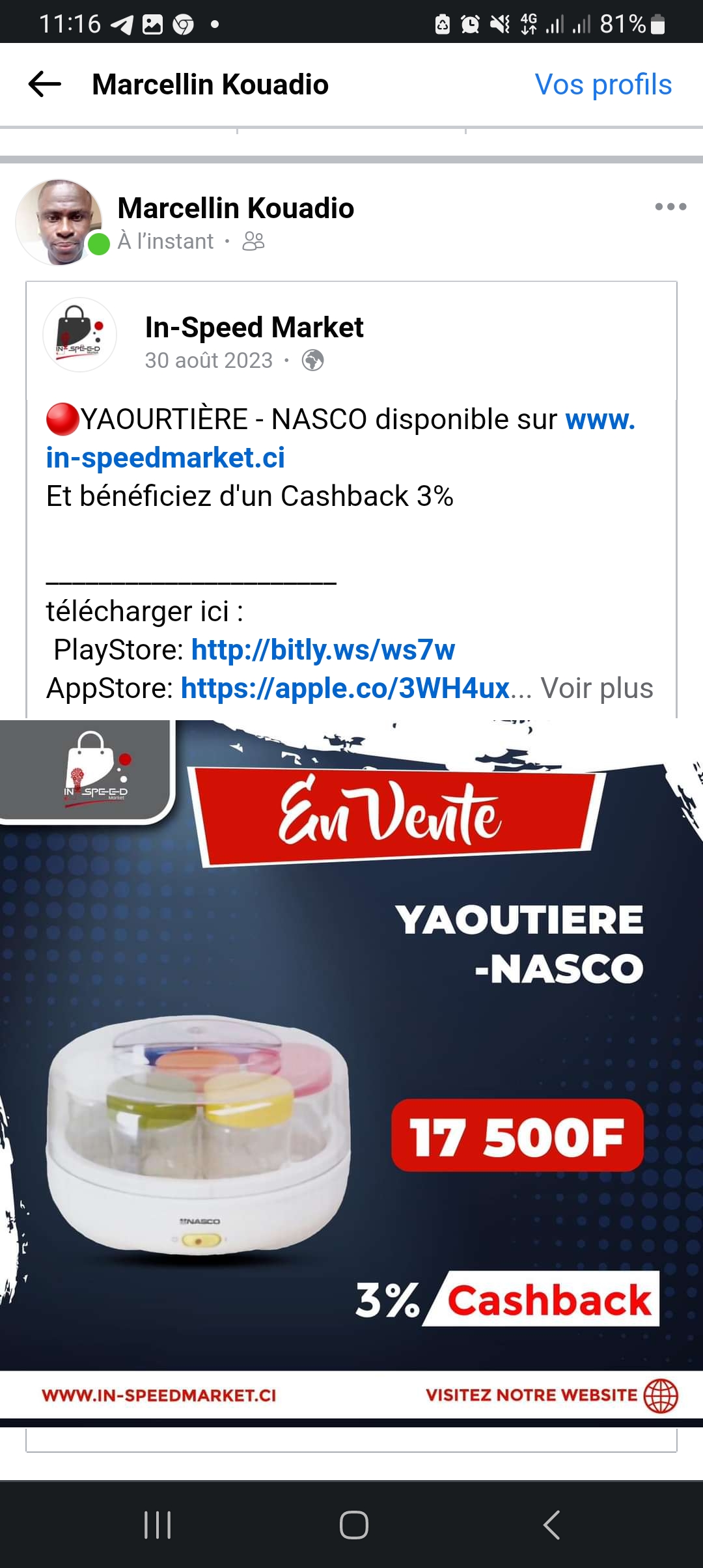Open the in-speedmarket.ci website link

coord(165,458)
